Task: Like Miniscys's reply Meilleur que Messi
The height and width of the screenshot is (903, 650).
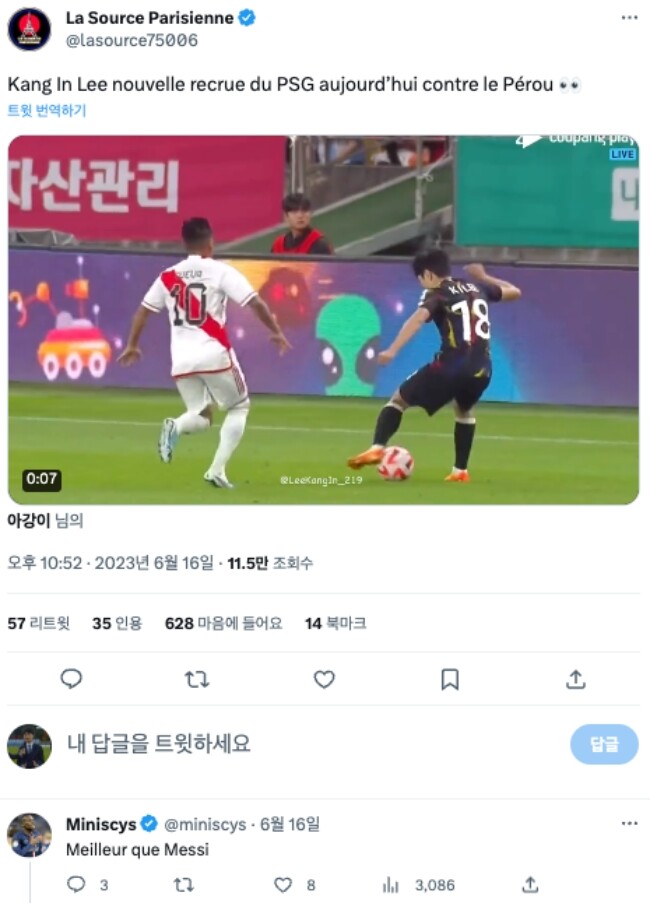Action: (284, 885)
